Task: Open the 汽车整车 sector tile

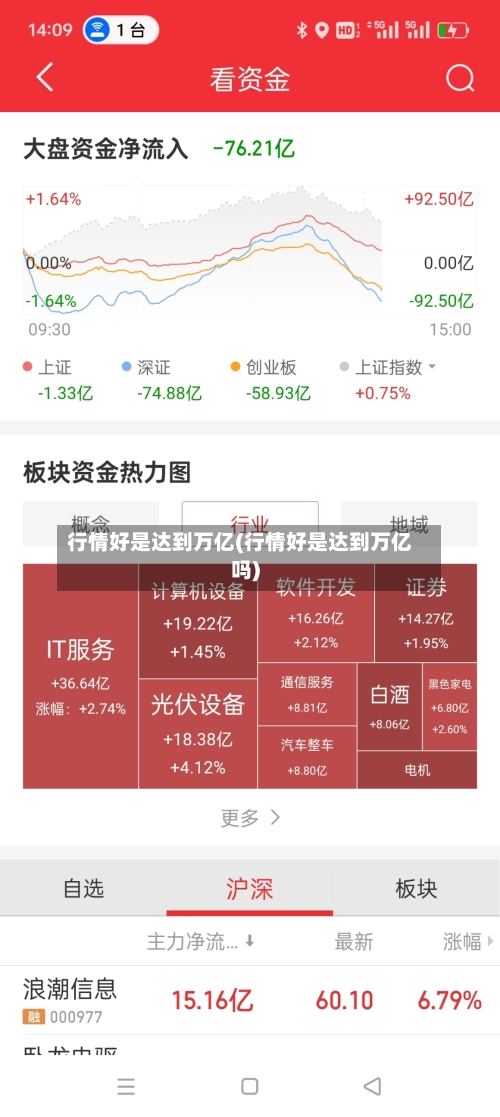Action: tap(307, 757)
